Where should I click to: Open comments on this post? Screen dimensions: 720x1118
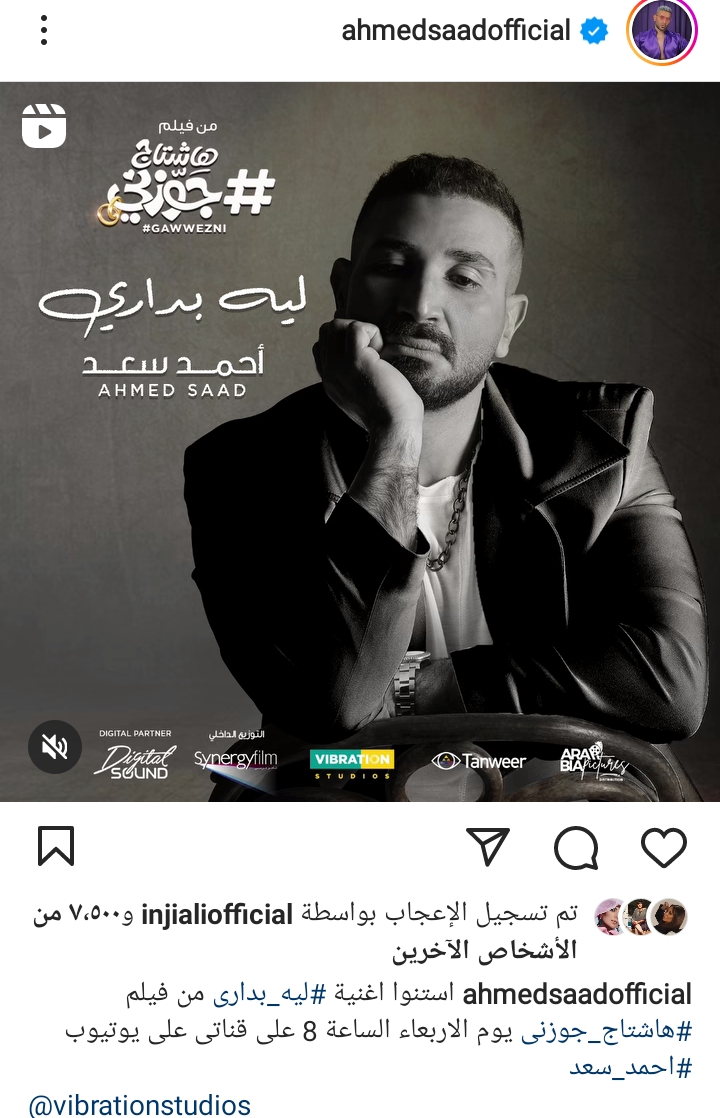click(x=576, y=848)
